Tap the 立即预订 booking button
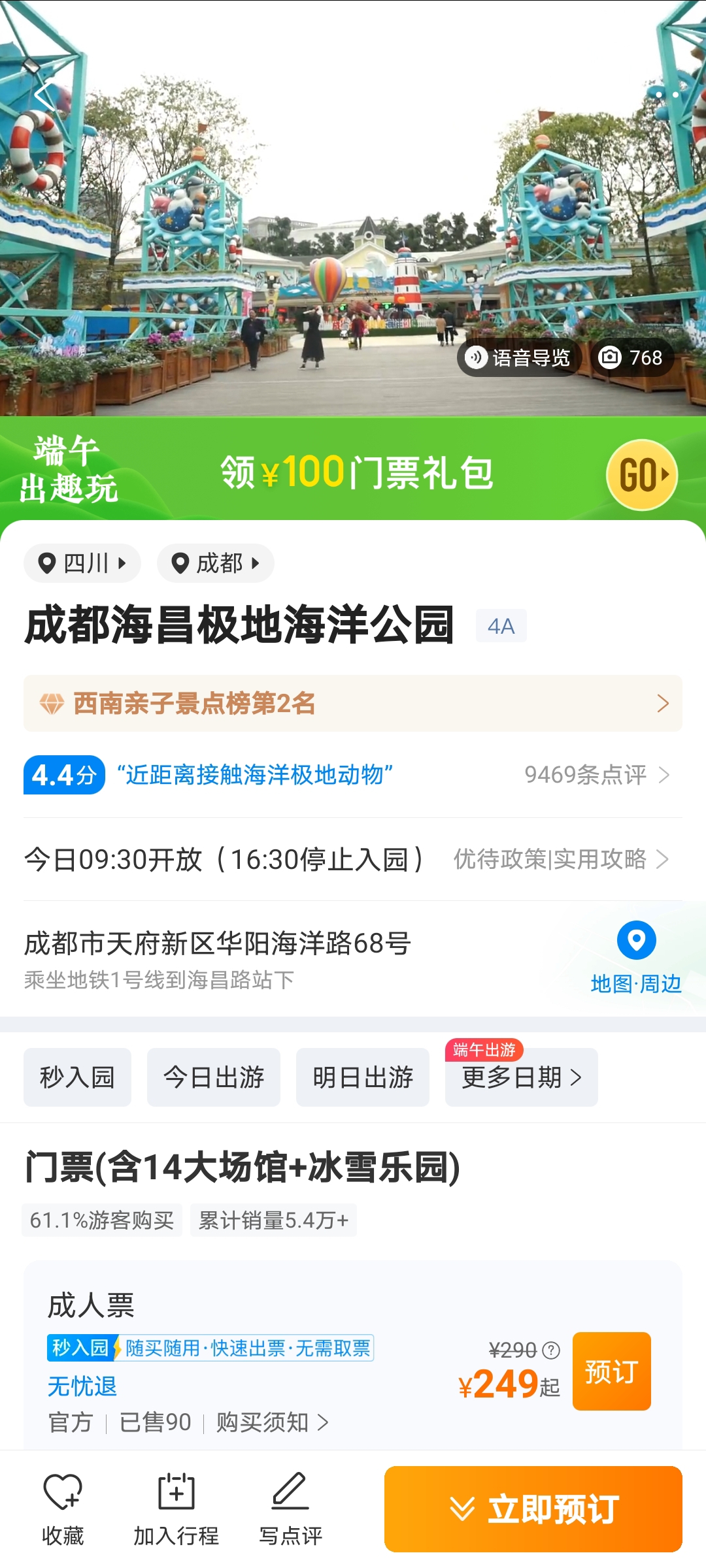This screenshot has height=1568, width=706. [533, 1509]
